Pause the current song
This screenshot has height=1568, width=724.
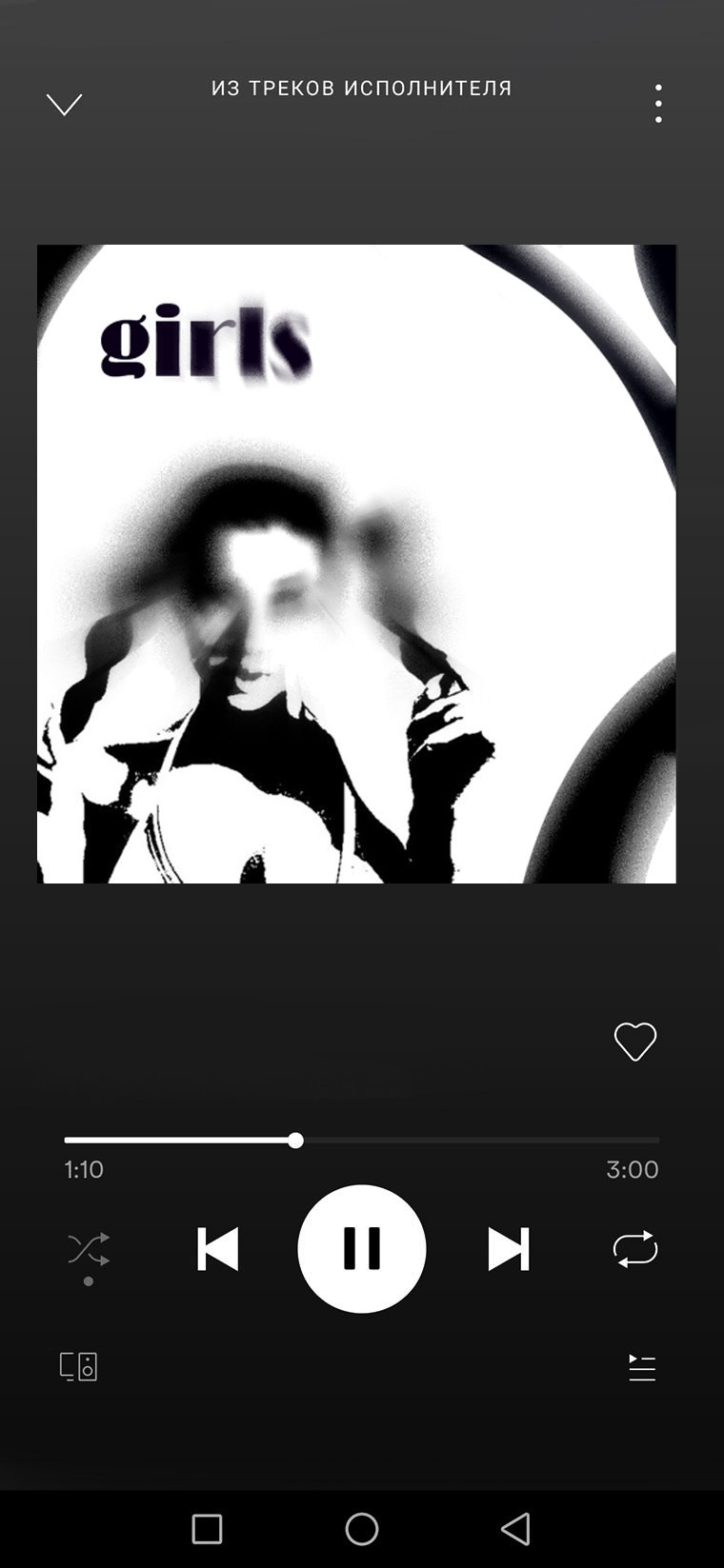pos(362,1249)
